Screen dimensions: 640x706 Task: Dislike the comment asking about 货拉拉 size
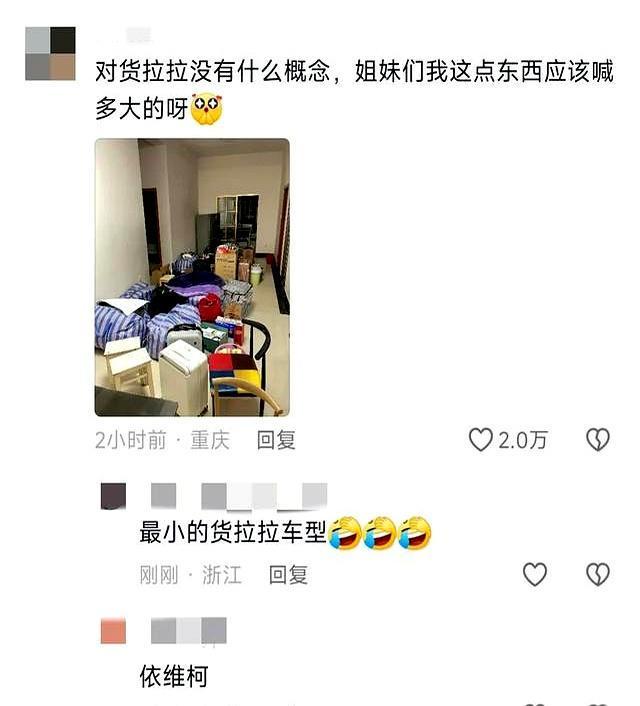coord(597,439)
